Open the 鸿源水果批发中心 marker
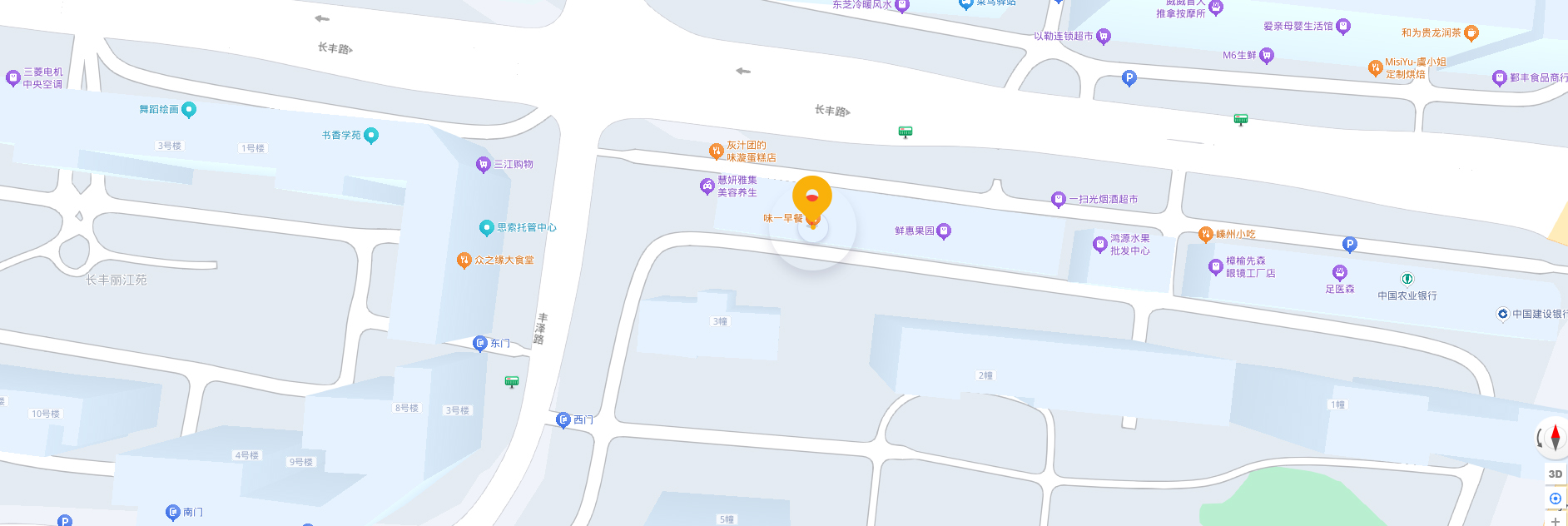The image size is (1568, 526). pos(1099,245)
